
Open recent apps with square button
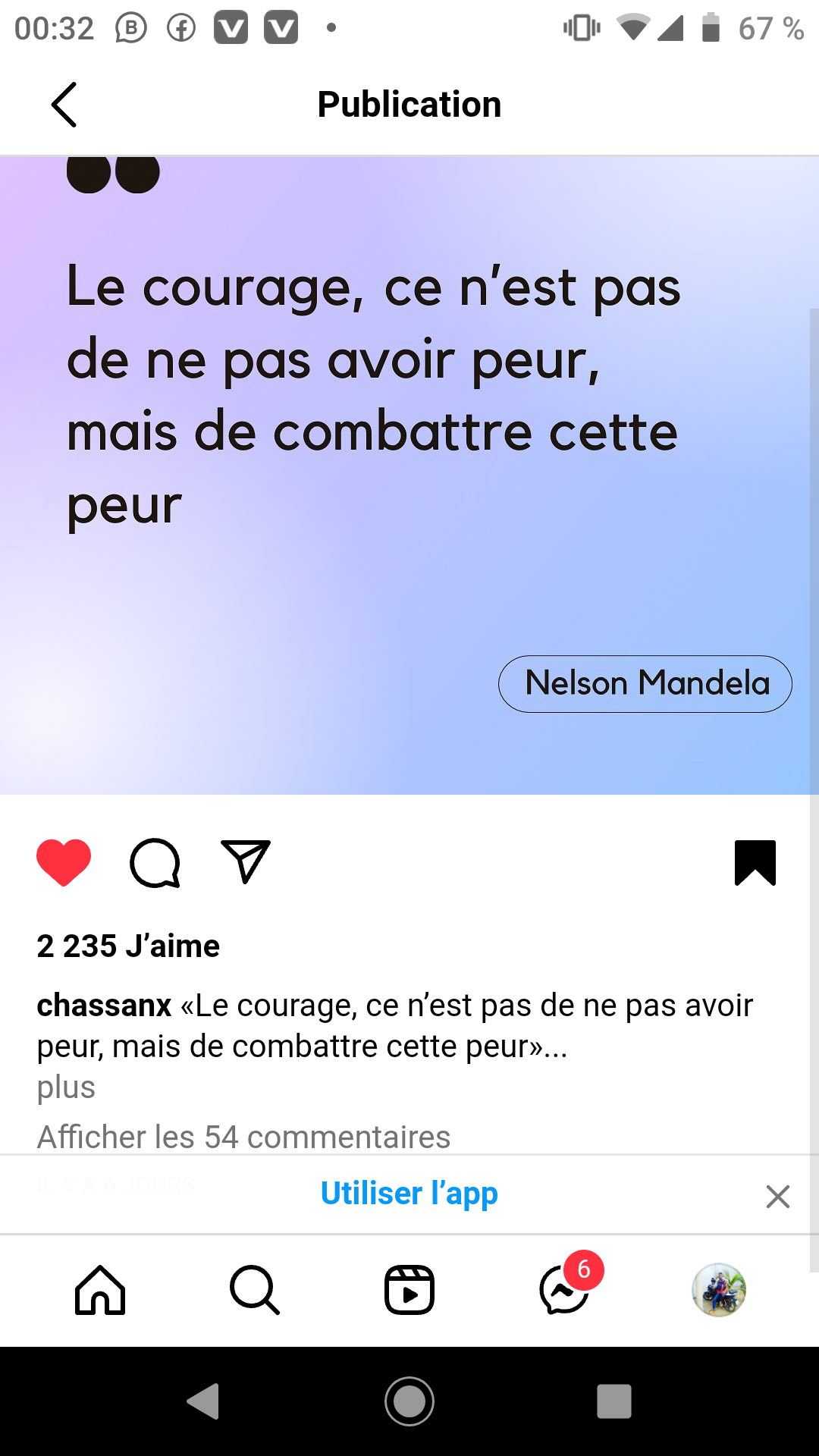click(x=614, y=1401)
